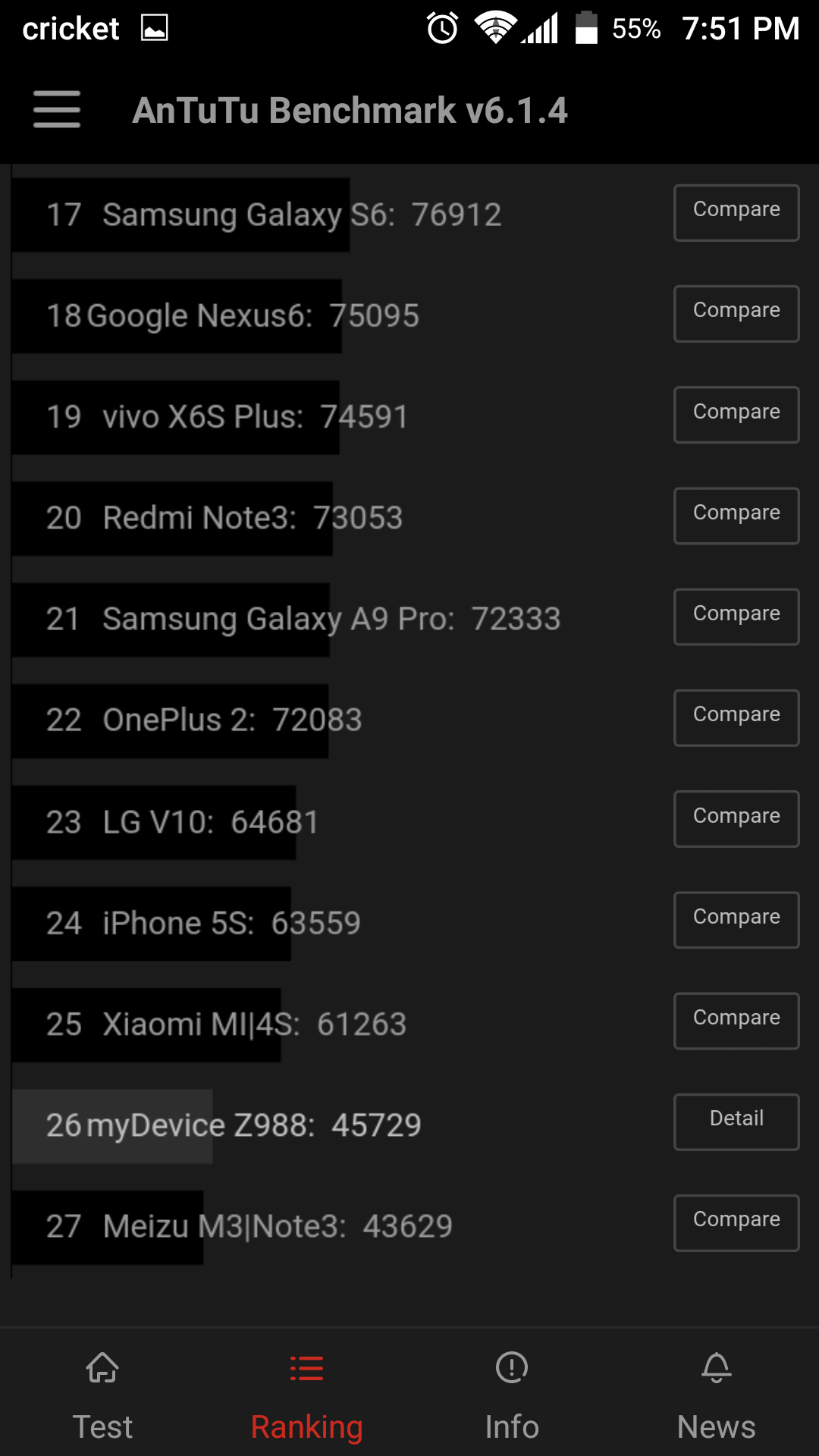Screen dimensions: 819x1456
Task: Compare with vivo X6S Plus
Action: (736, 415)
